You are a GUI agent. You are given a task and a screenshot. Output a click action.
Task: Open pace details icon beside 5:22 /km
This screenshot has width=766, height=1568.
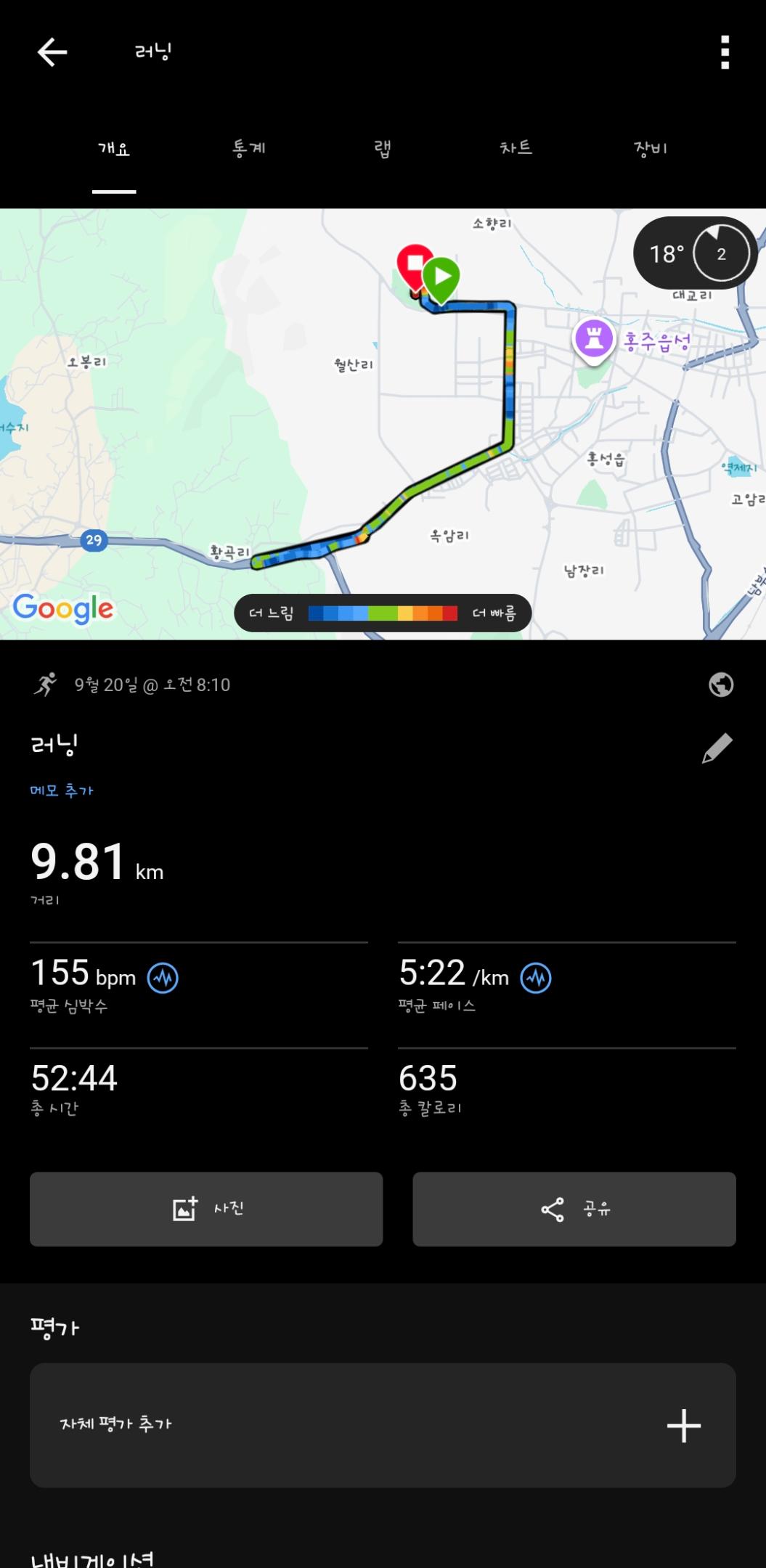pos(536,978)
